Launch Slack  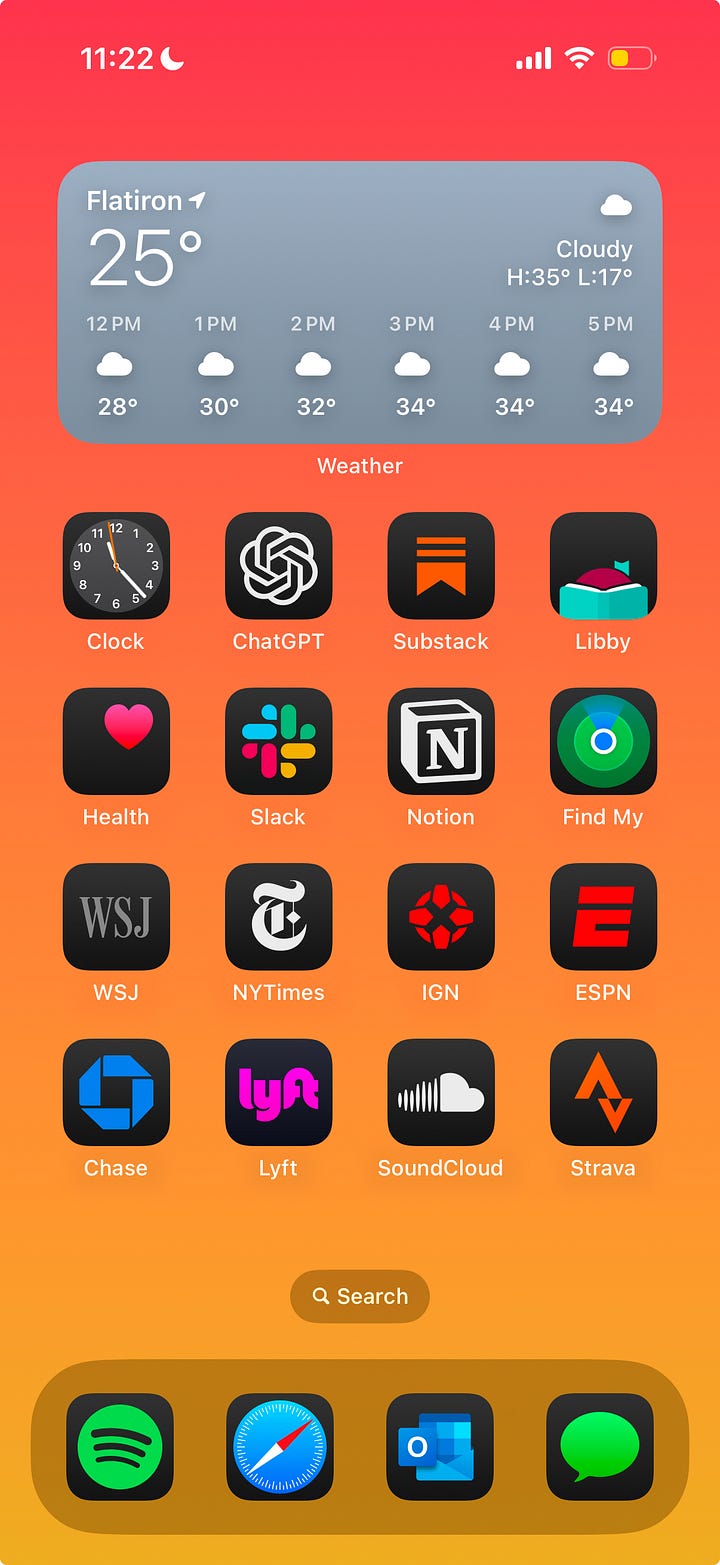(278, 741)
